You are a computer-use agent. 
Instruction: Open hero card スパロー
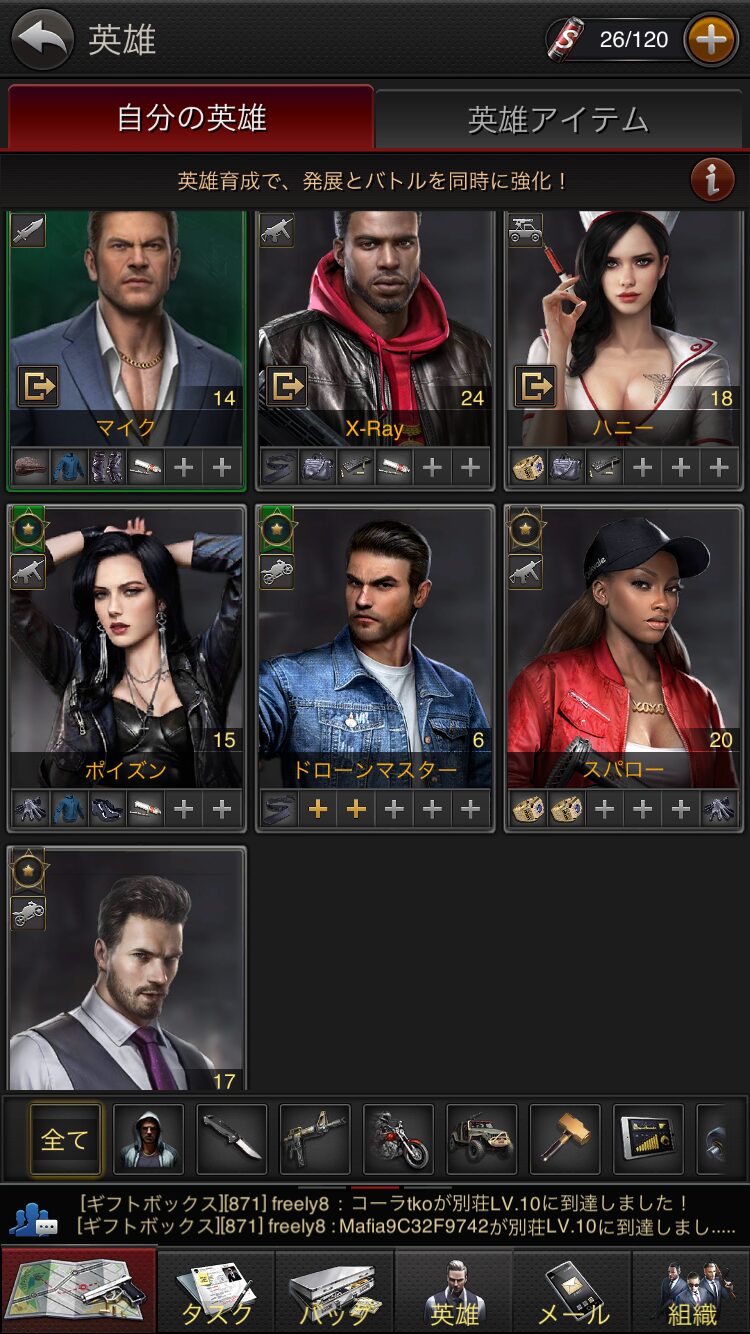pos(623,650)
